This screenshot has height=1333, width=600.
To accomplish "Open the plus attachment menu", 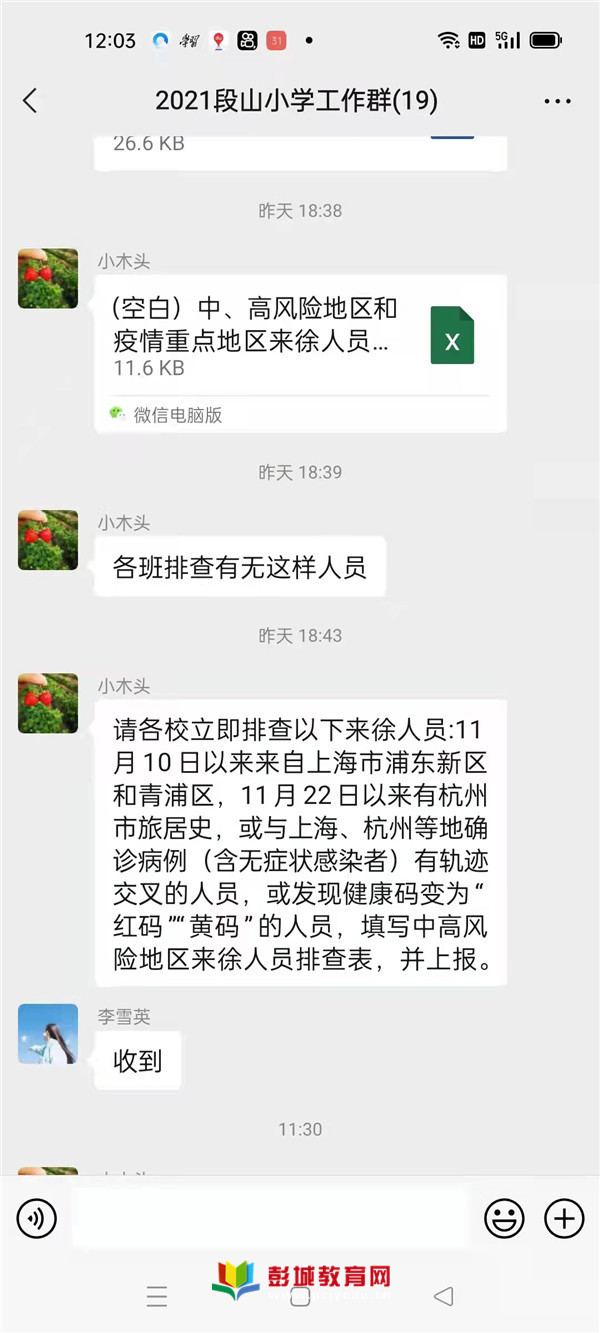I will click(564, 1218).
